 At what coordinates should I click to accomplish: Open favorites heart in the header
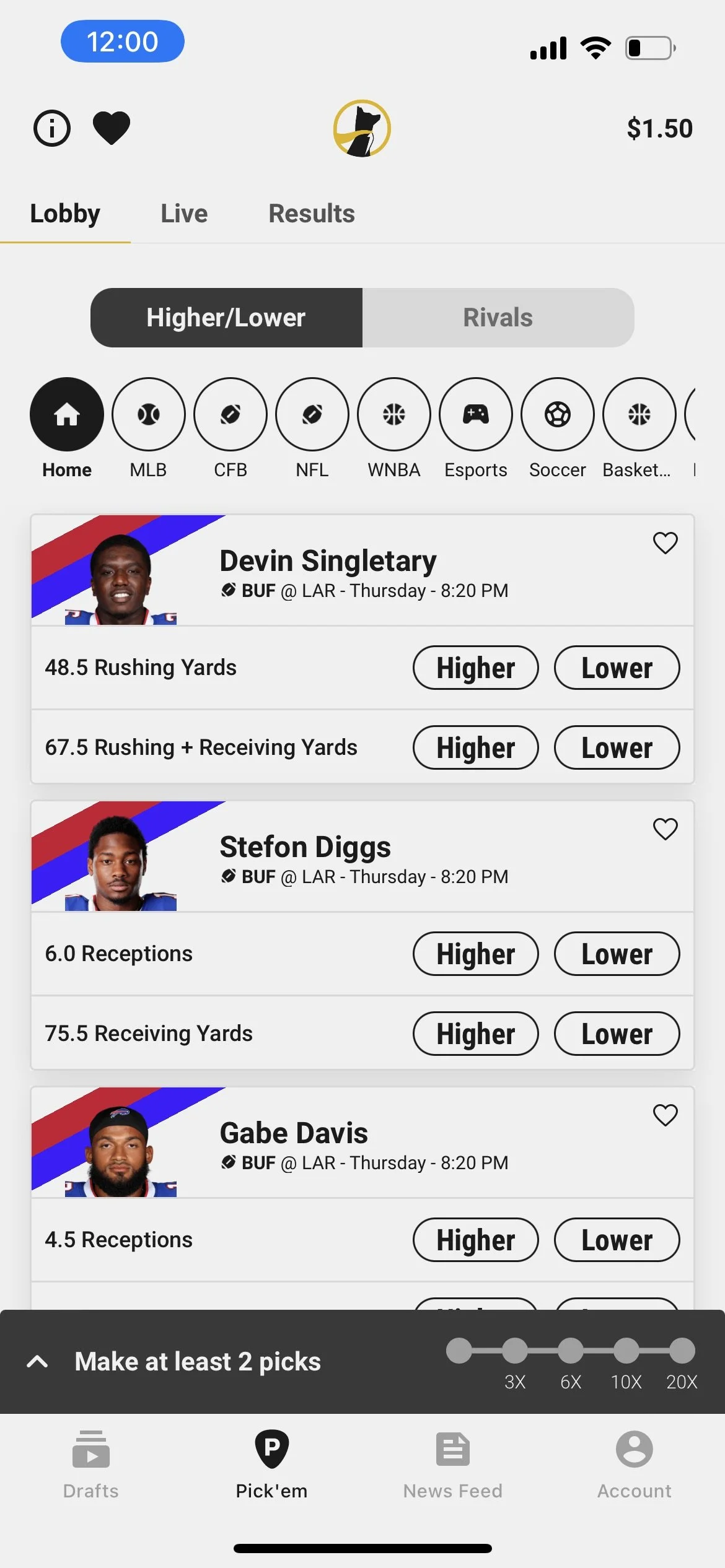112,128
